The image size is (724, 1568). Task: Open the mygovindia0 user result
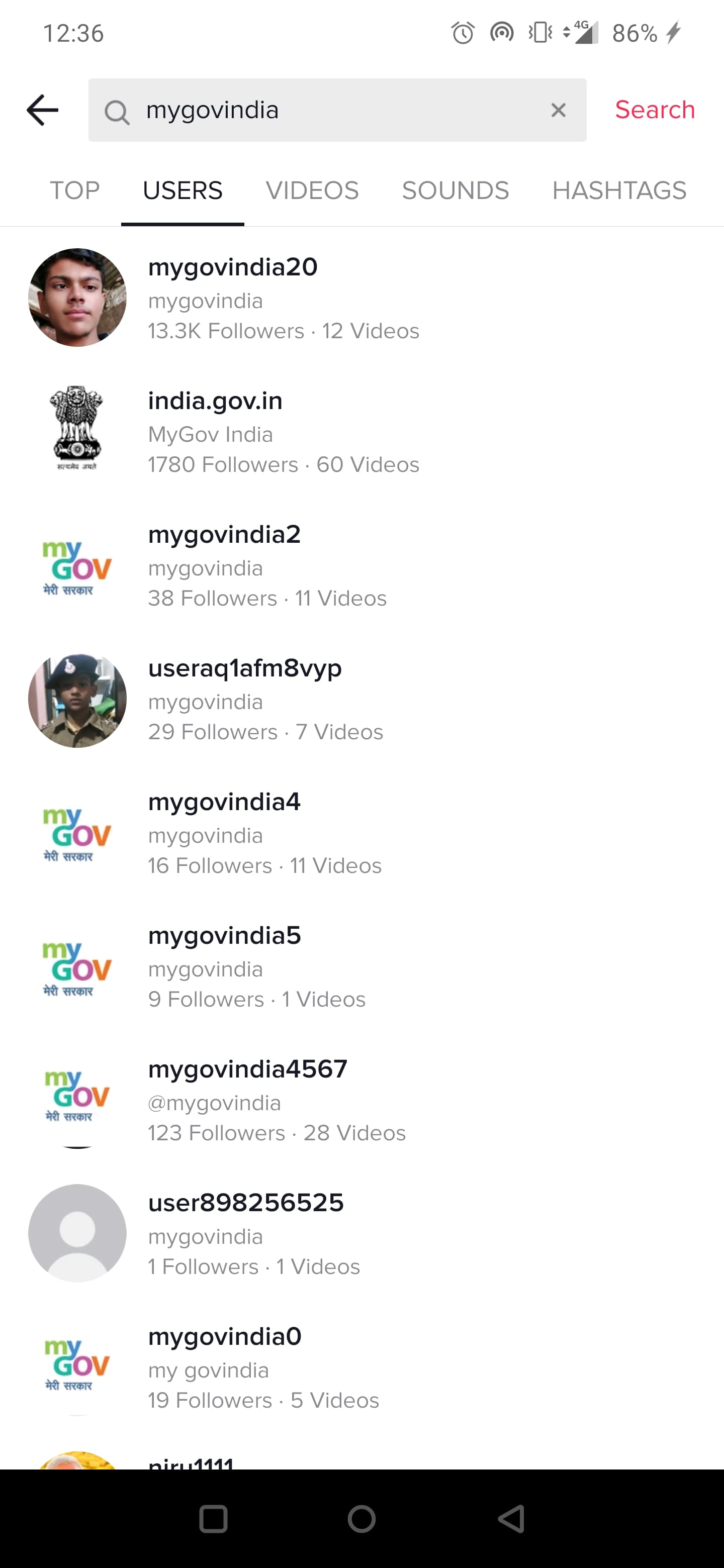[x=361, y=1367]
